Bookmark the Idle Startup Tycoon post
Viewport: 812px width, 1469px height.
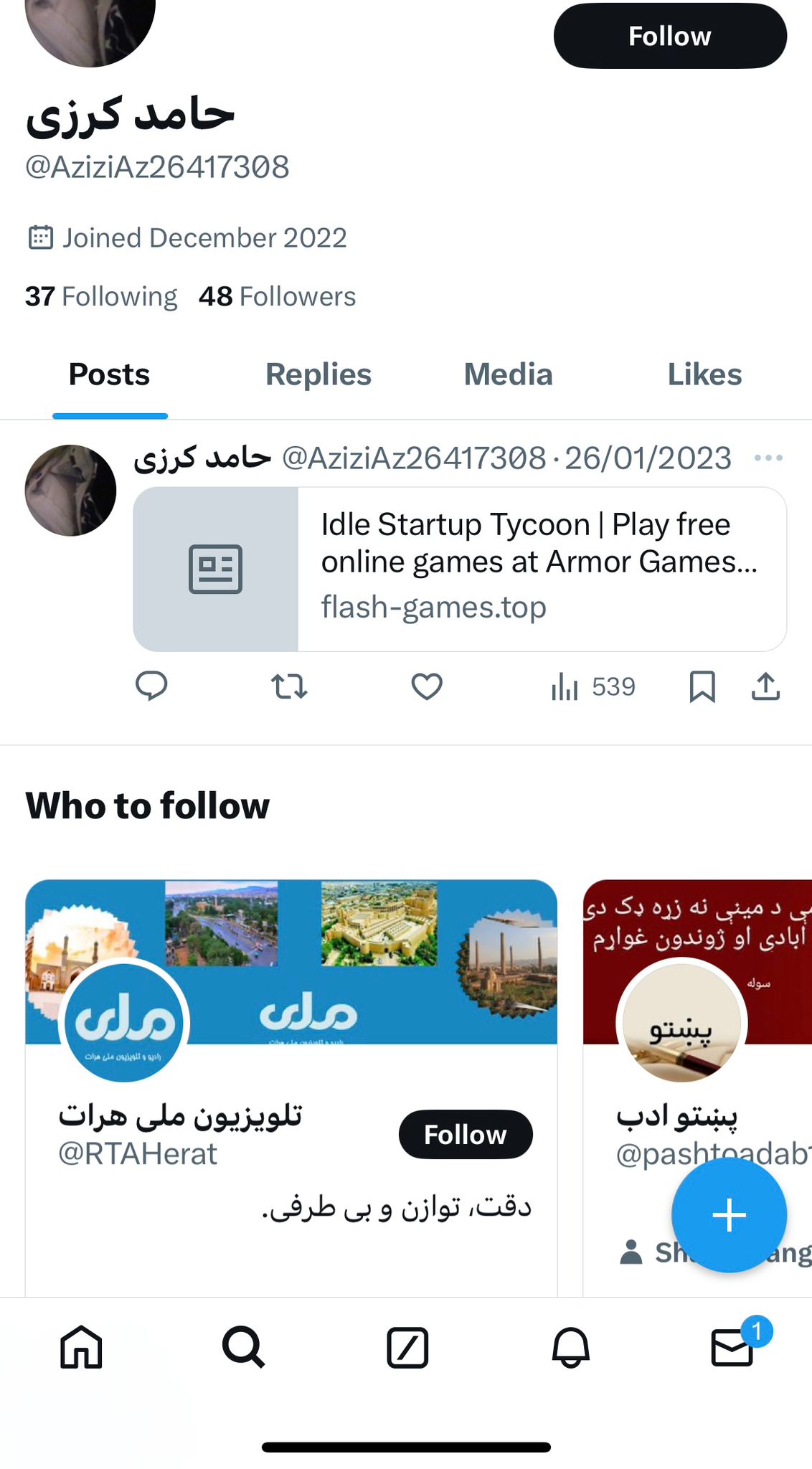[x=702, y=686]
